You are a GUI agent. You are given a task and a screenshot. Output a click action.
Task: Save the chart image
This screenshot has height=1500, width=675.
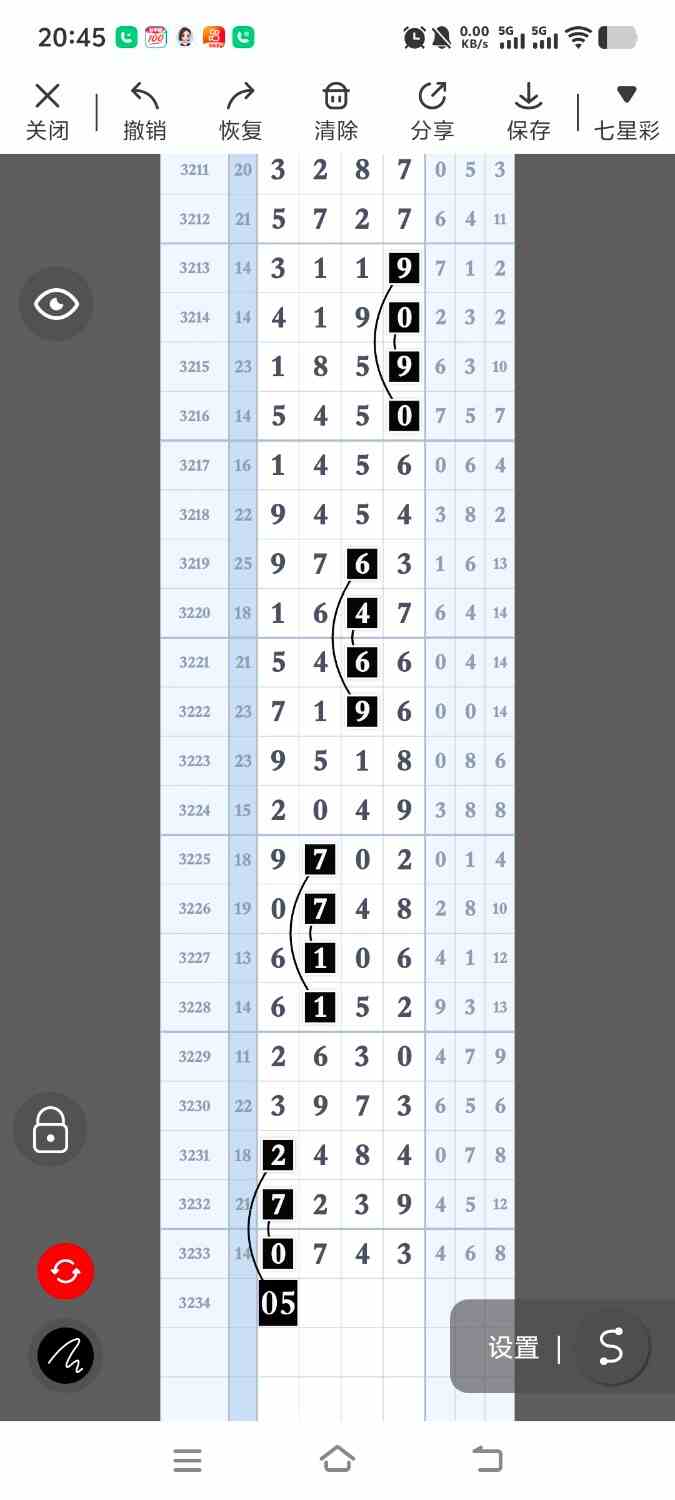coord(528,110)
